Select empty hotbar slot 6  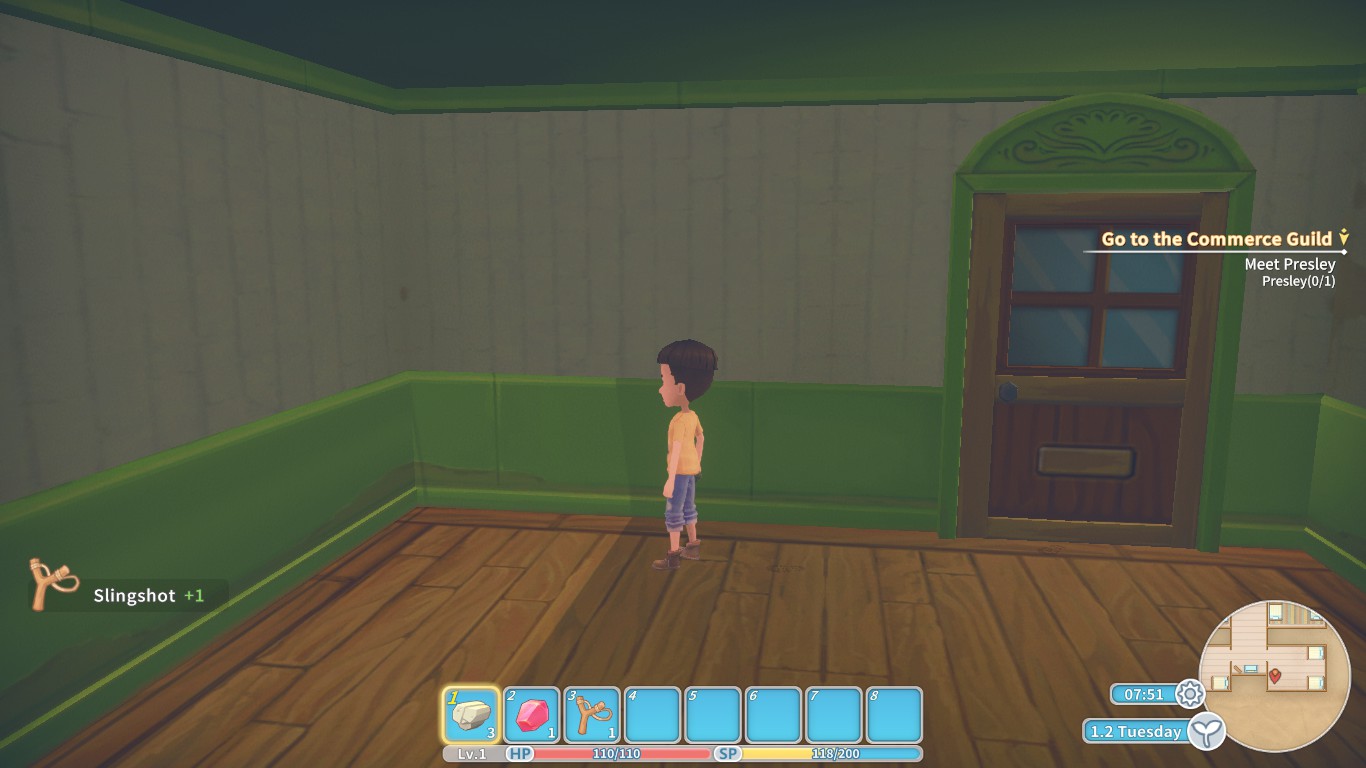pyautogui.click(x=773, y=714)
